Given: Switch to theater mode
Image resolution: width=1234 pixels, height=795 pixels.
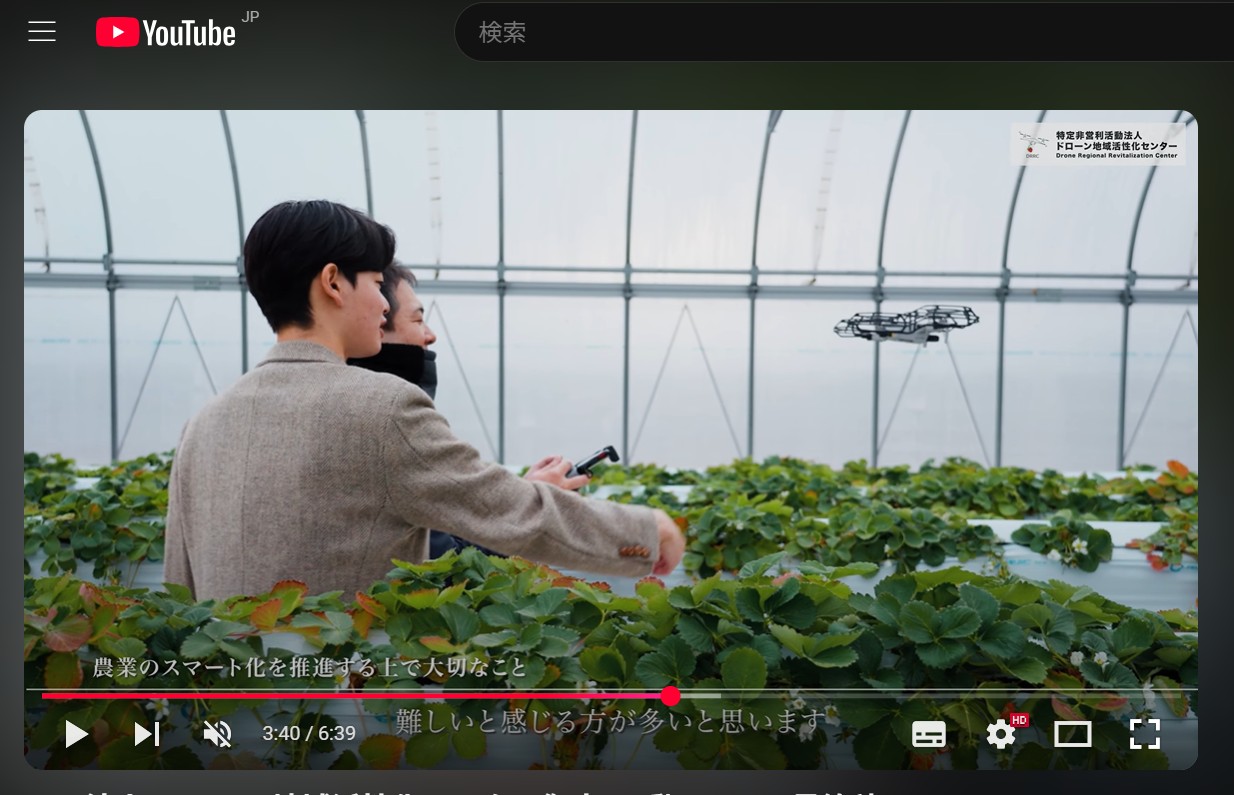Looking at the screenshot, I should 1073,734.
